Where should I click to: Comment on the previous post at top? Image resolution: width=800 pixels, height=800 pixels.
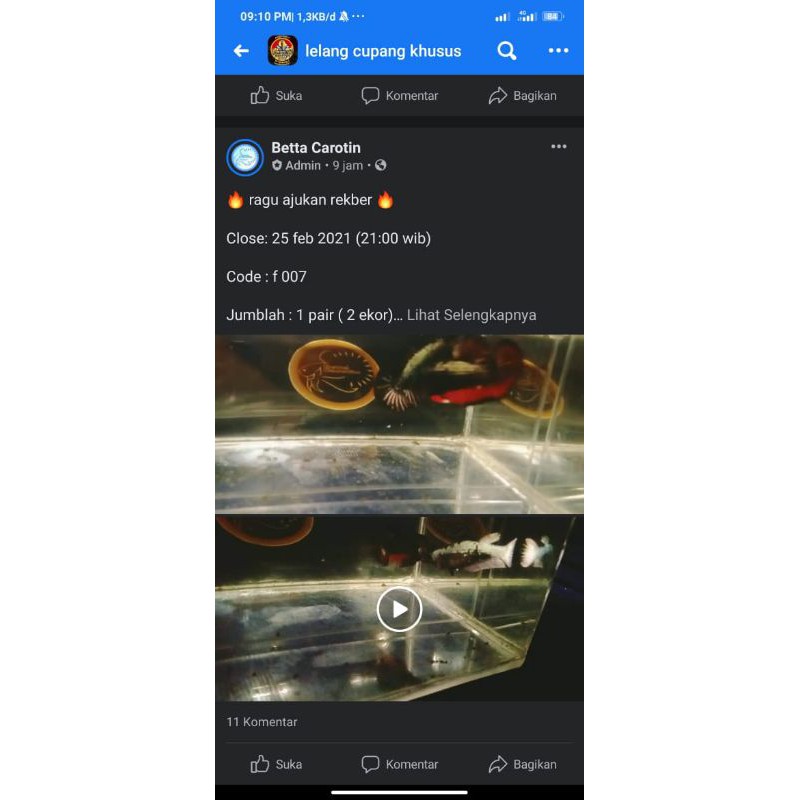399,96
